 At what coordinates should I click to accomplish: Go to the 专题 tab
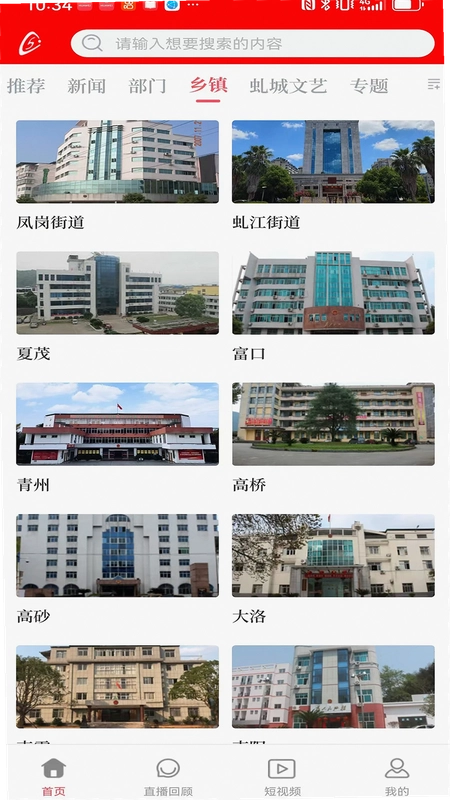[x=369, y=86]
